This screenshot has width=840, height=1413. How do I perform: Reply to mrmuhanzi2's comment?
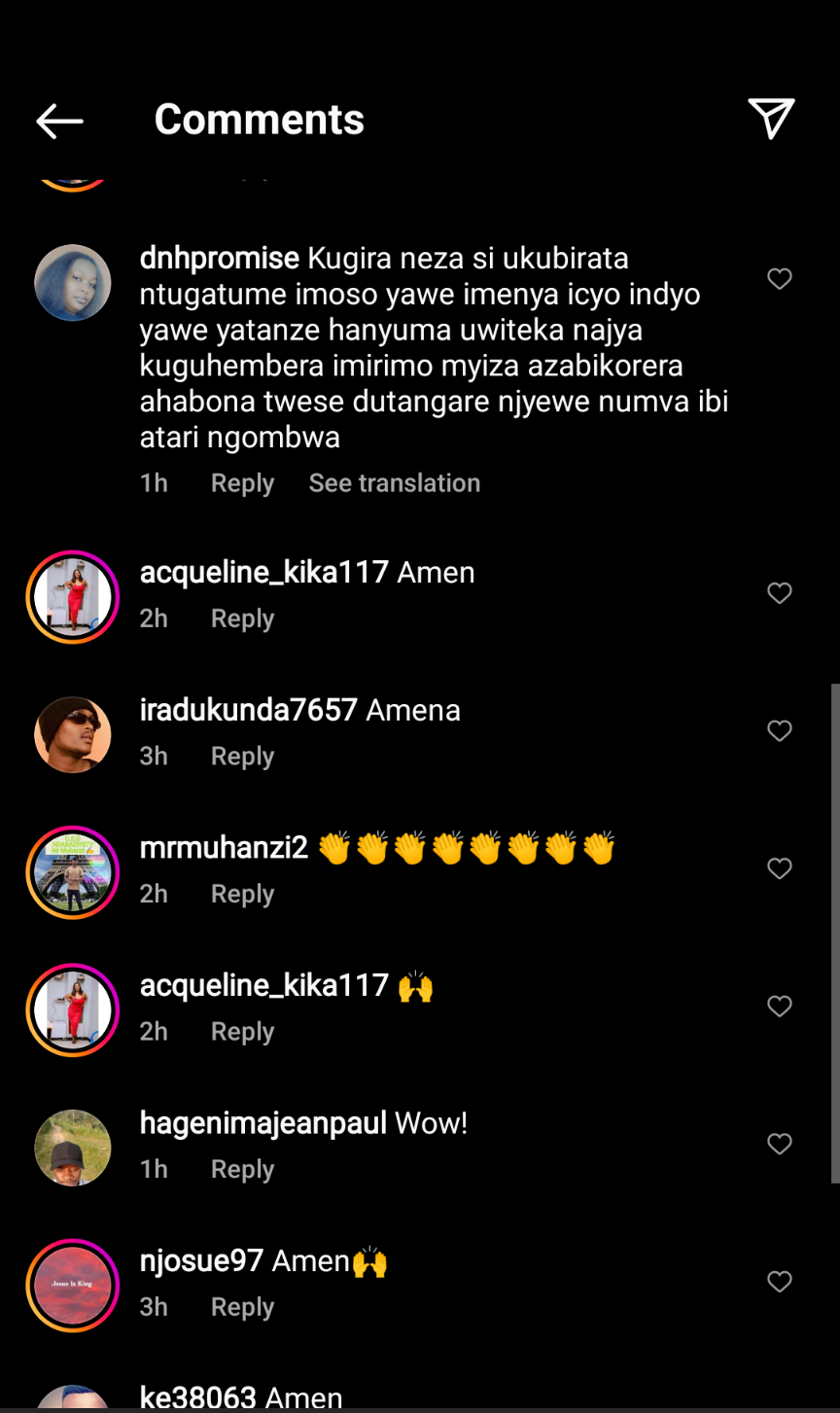[x=242, y=894]
